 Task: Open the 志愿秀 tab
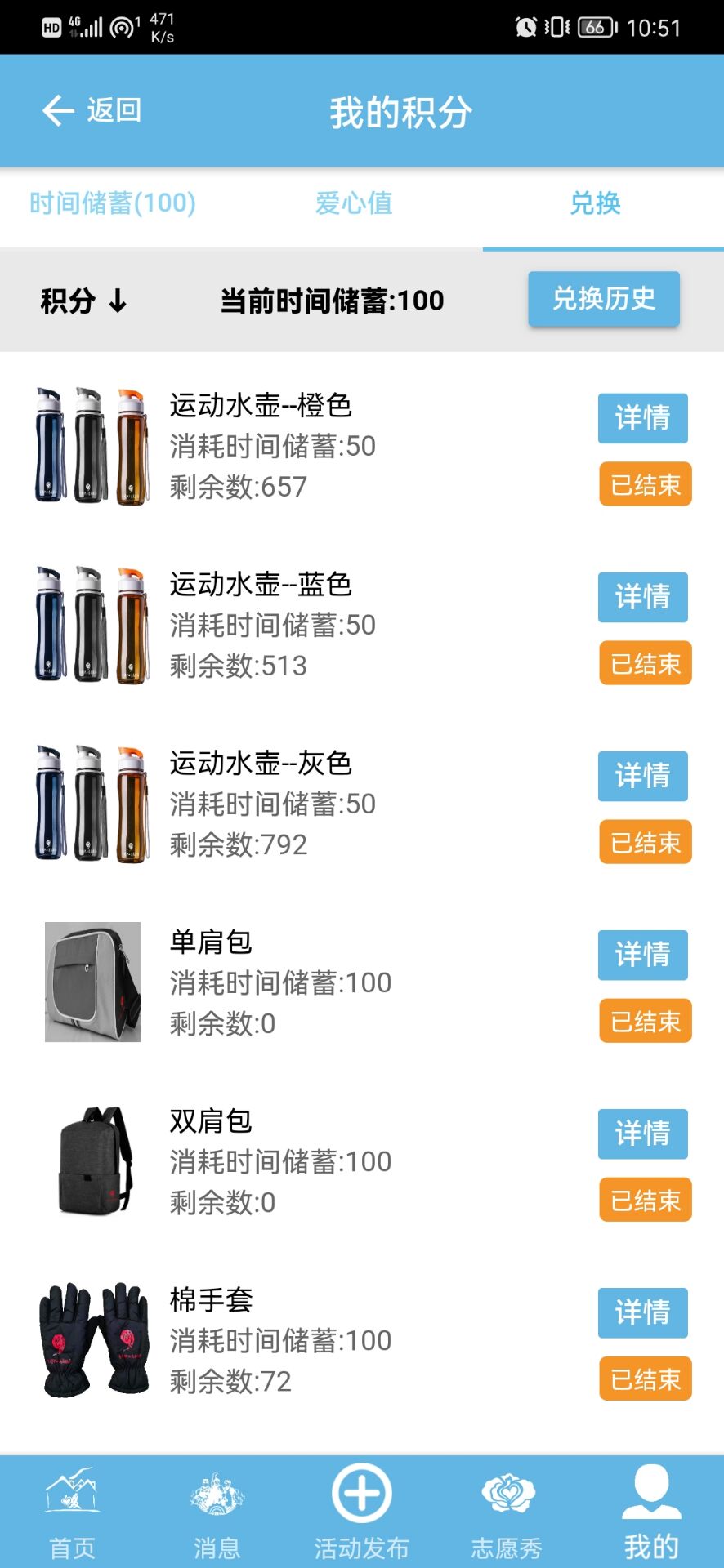tap(507, 1512)
